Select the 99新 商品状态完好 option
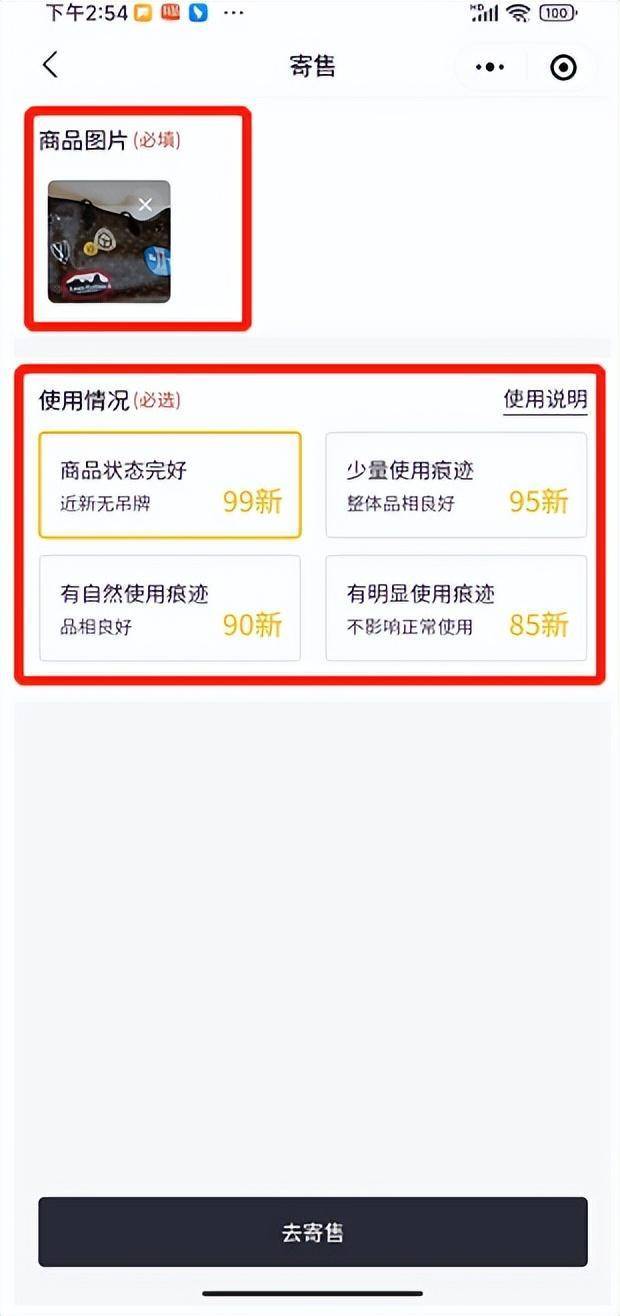620x1316 pixels. point(170,485)
